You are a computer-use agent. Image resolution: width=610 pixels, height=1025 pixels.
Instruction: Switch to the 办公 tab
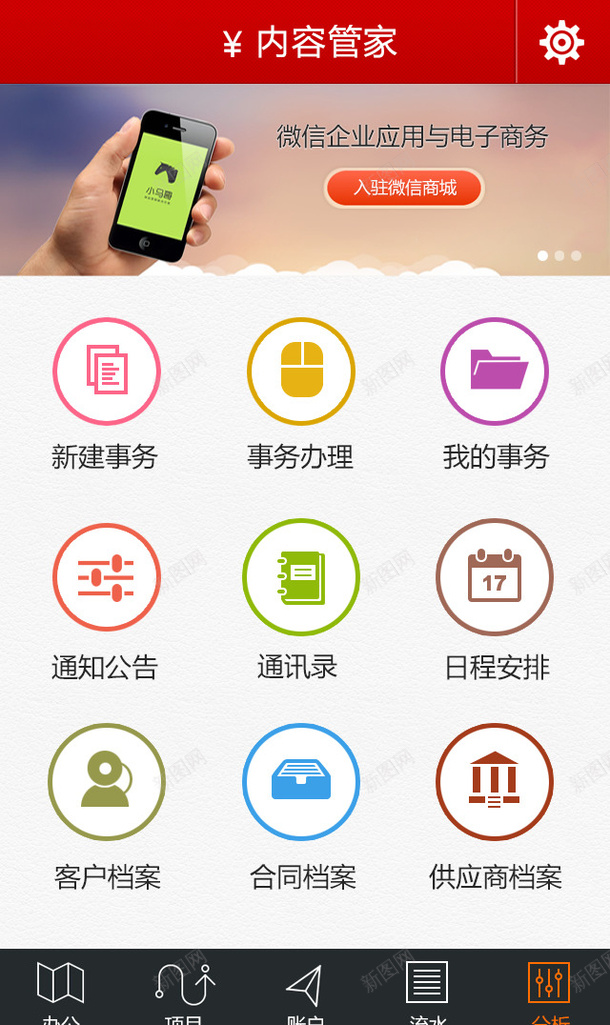coord(60,988)
